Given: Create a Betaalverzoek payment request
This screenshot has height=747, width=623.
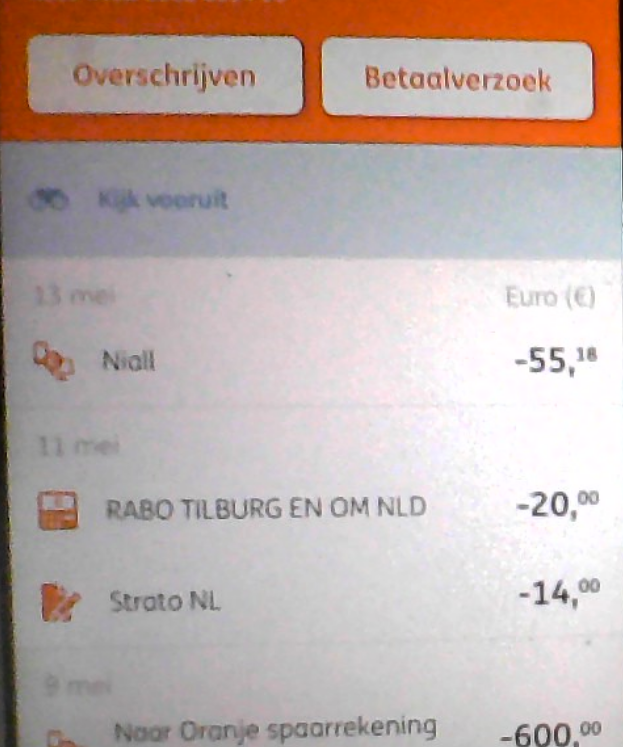Looking at the screenshot, I should tap(457, 79).
